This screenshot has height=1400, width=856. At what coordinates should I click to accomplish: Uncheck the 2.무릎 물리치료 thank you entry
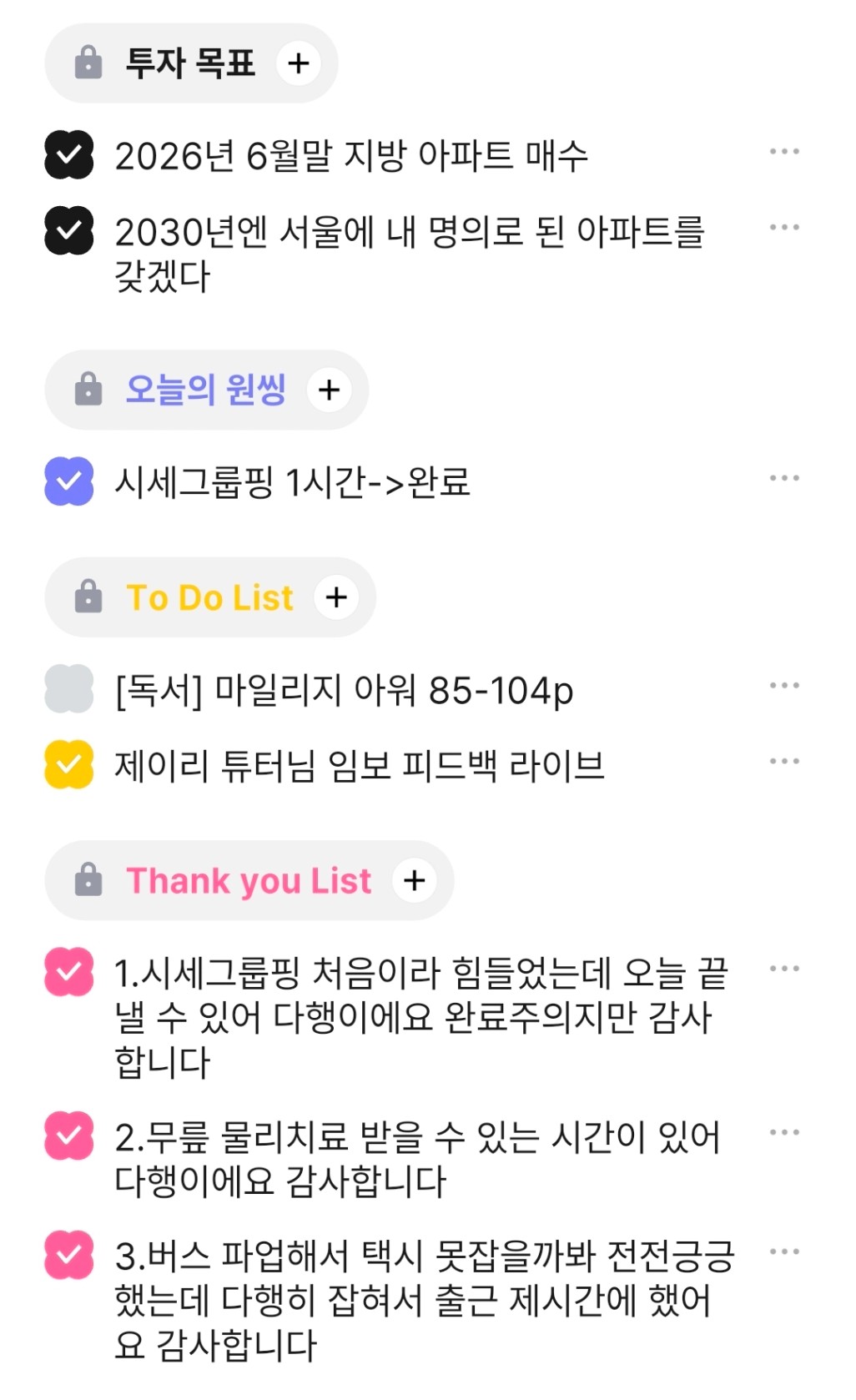tap(69, 1136)
